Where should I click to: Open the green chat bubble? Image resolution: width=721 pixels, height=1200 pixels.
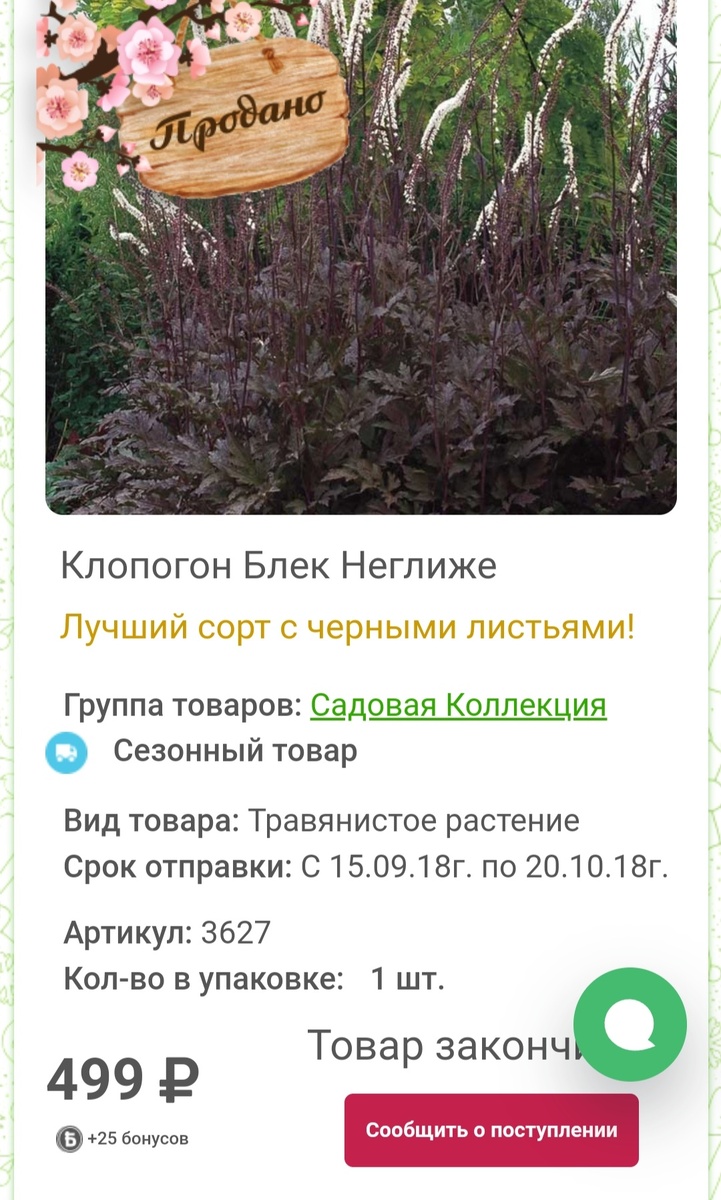point(630,1024)
